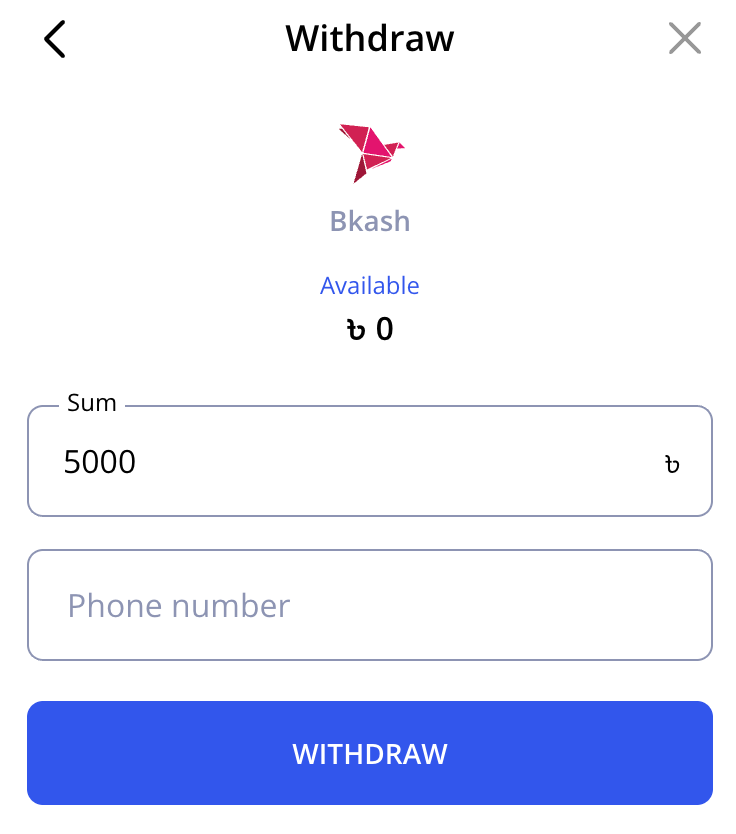The image size is (736, 834).
Task: Close the Withdraw screen
Action: point(684,39)
